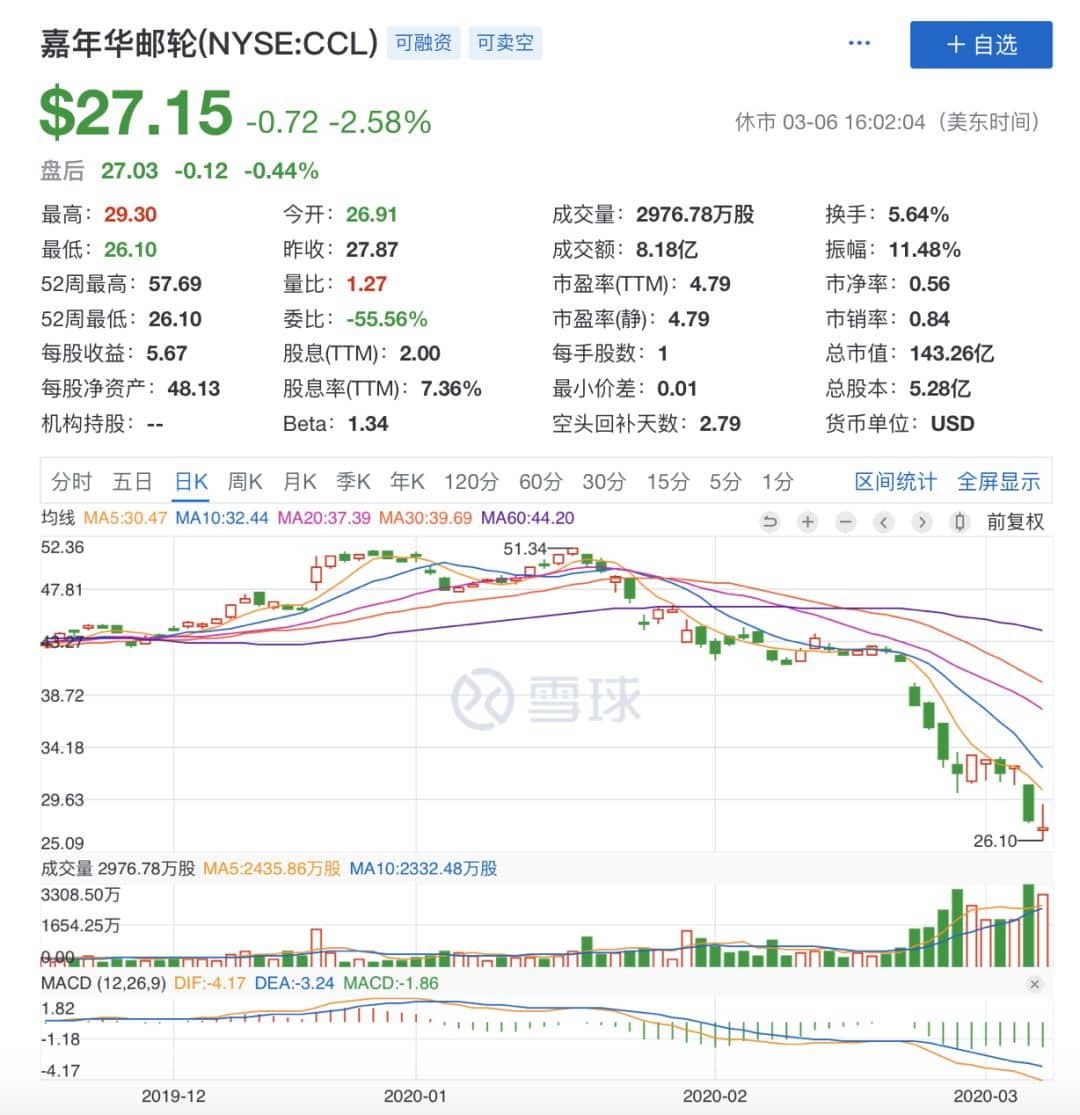Choose the 30分 interval tab
The height and width of the screenshot is (1115, 1080).
603,482
